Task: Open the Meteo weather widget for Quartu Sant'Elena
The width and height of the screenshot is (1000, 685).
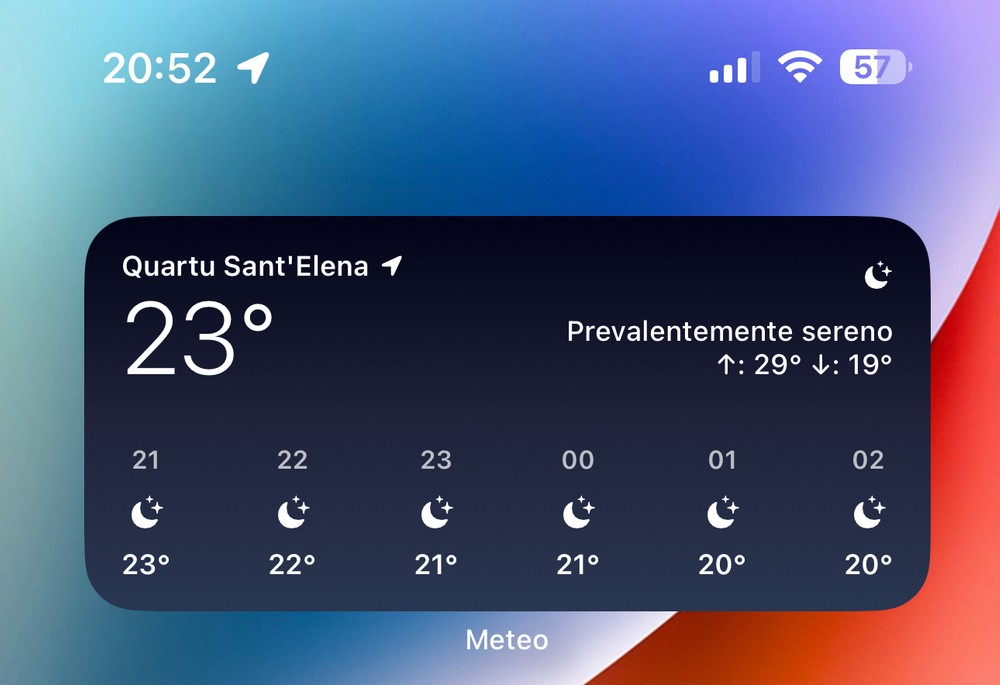Action: [x=506, y=413]
